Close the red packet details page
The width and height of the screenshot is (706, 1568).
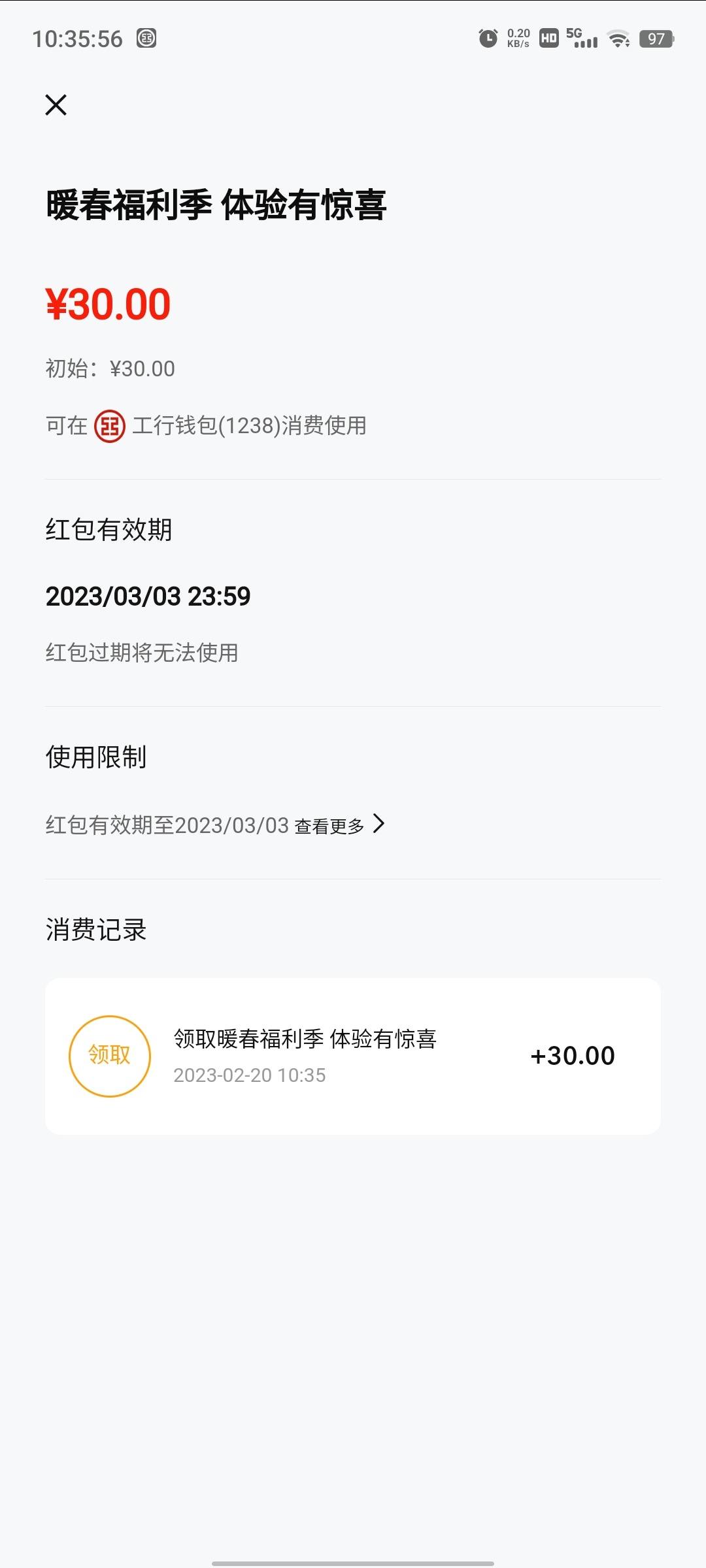(56, 105)
